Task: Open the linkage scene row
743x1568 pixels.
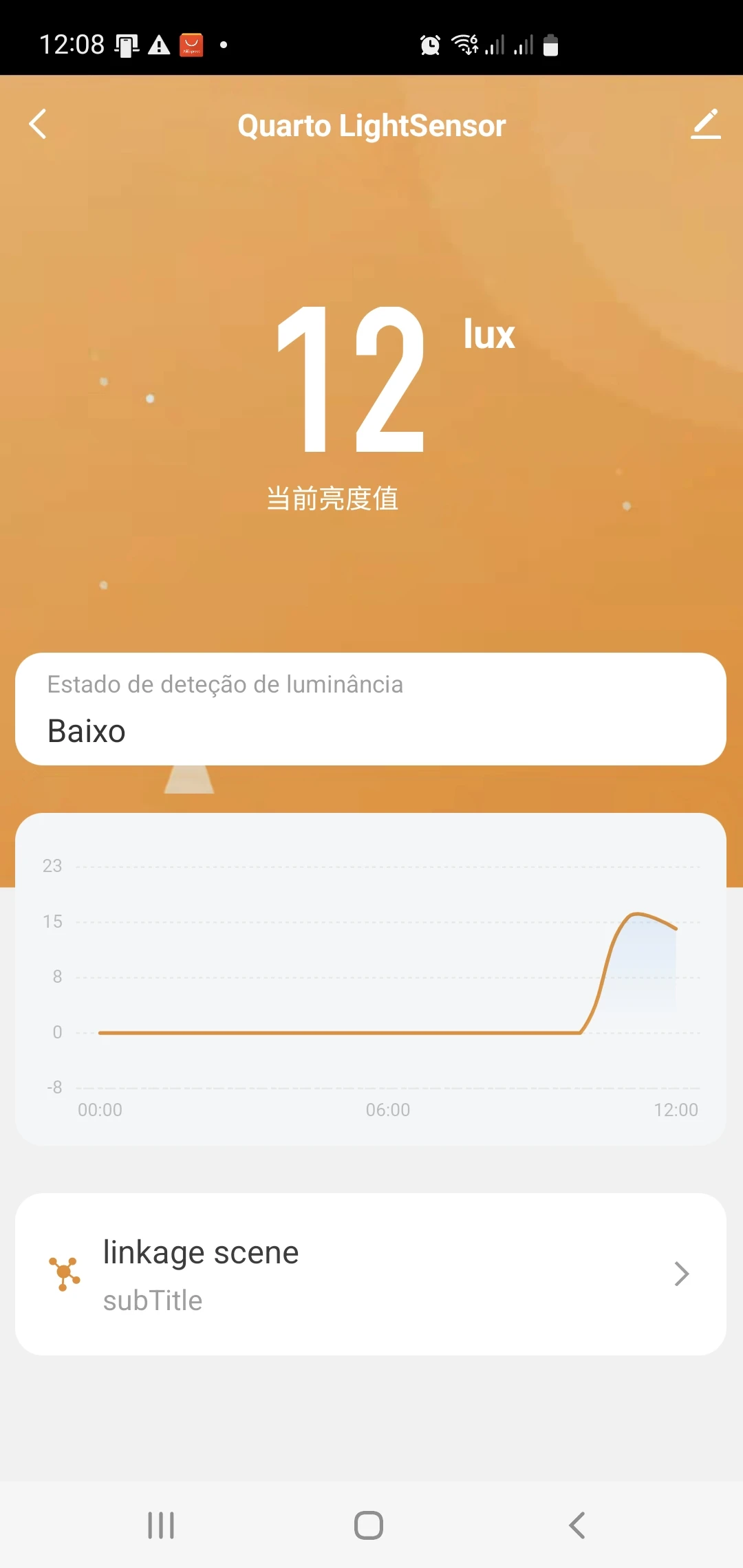Action: tap(371, 1274)
